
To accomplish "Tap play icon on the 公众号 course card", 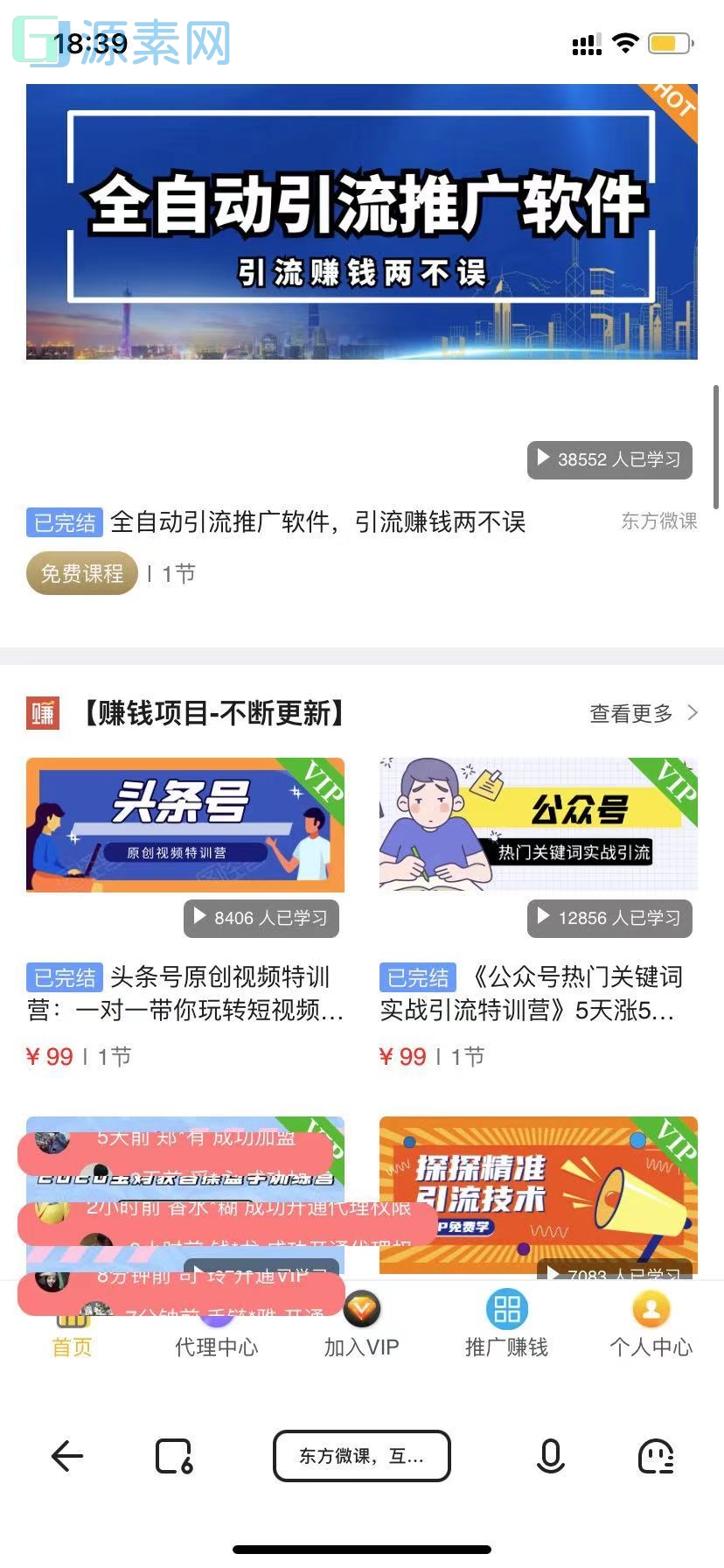I will coord(542,918).
